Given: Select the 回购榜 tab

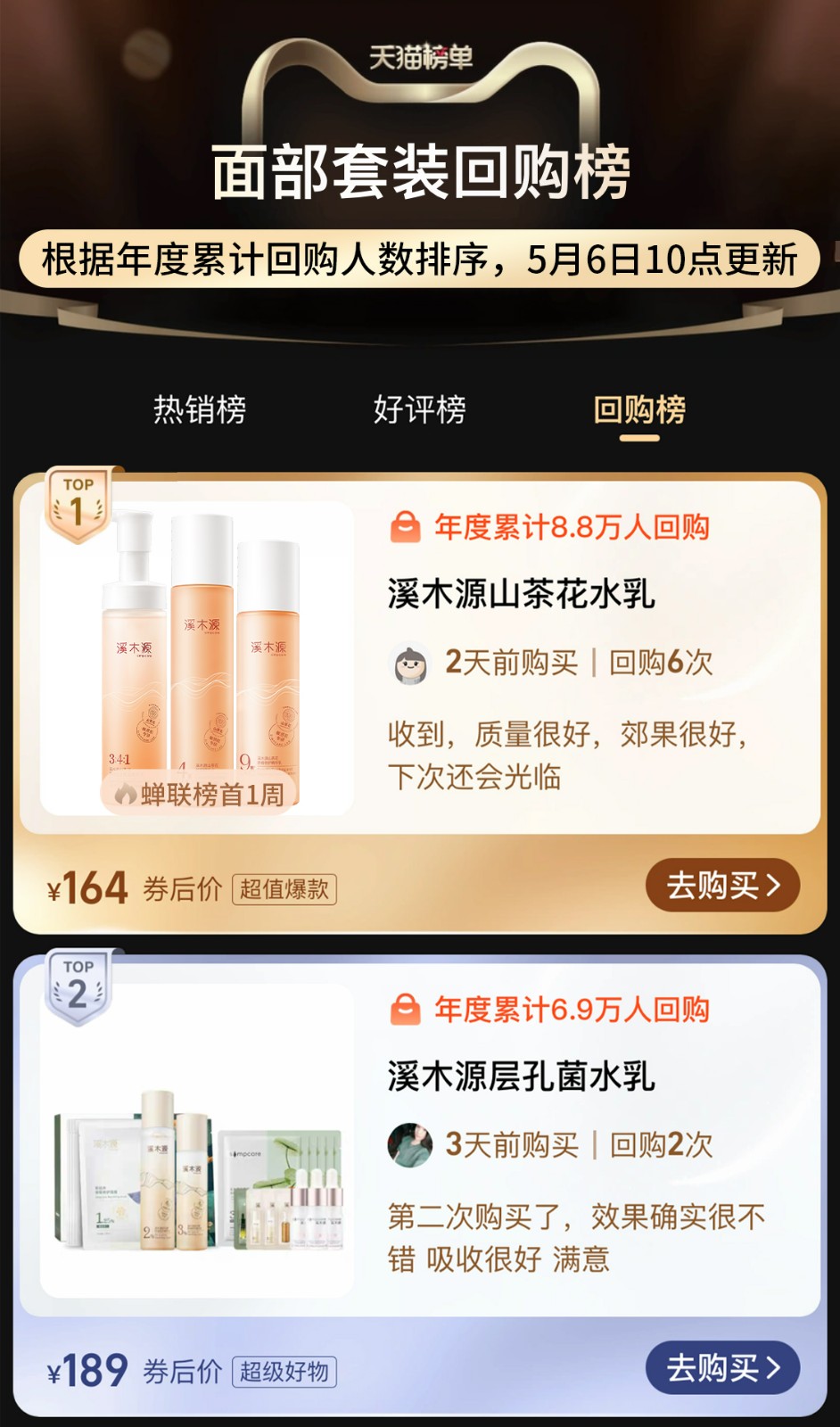Looking at the screenshot, I should (x=639, y=410).
